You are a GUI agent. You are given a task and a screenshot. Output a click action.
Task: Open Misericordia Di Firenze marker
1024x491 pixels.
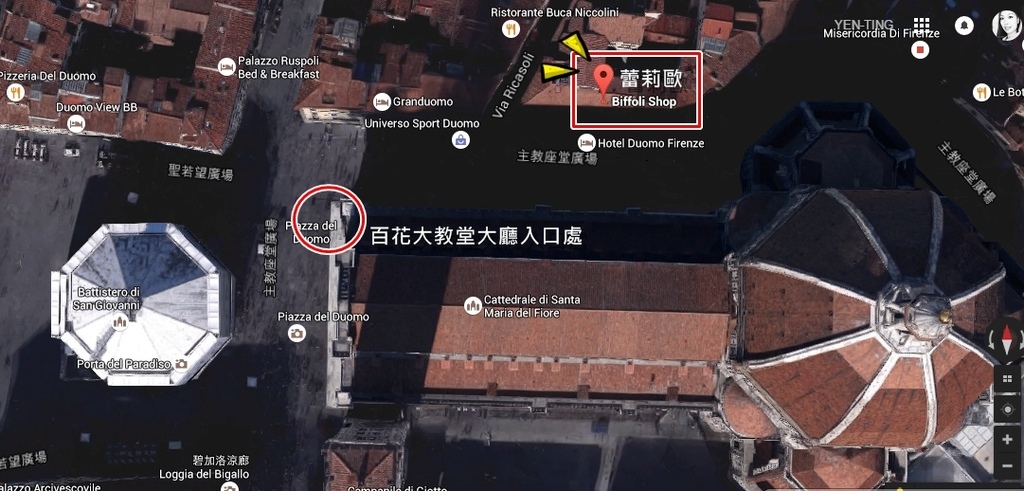pyautogui.click(x=919, y=49)
